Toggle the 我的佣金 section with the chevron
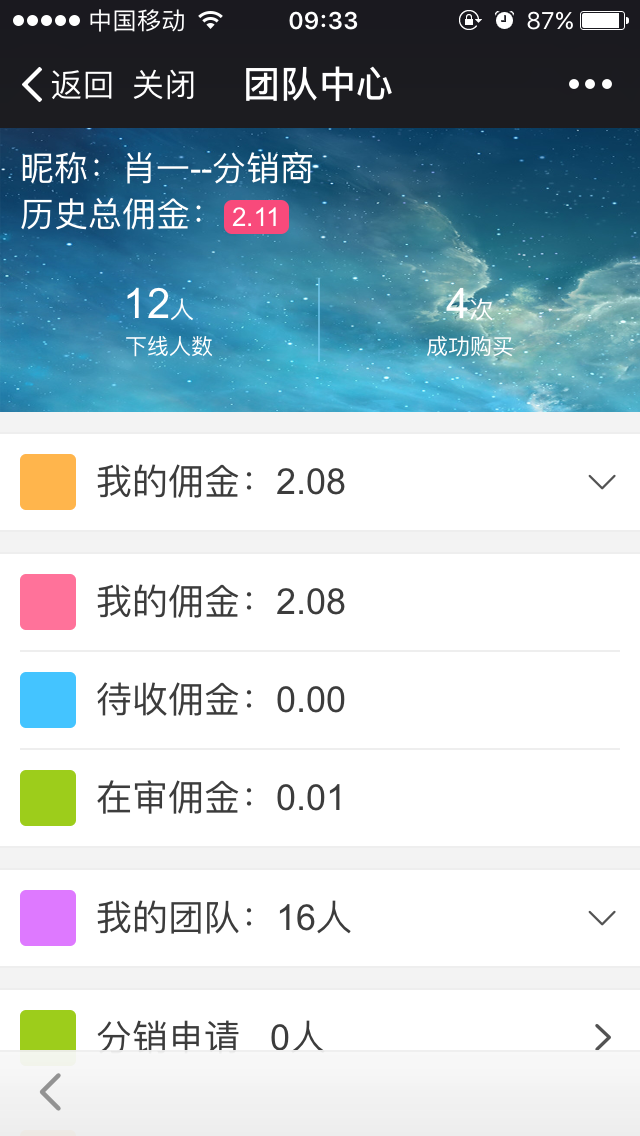640x1136 pixels. coord(601,482)
